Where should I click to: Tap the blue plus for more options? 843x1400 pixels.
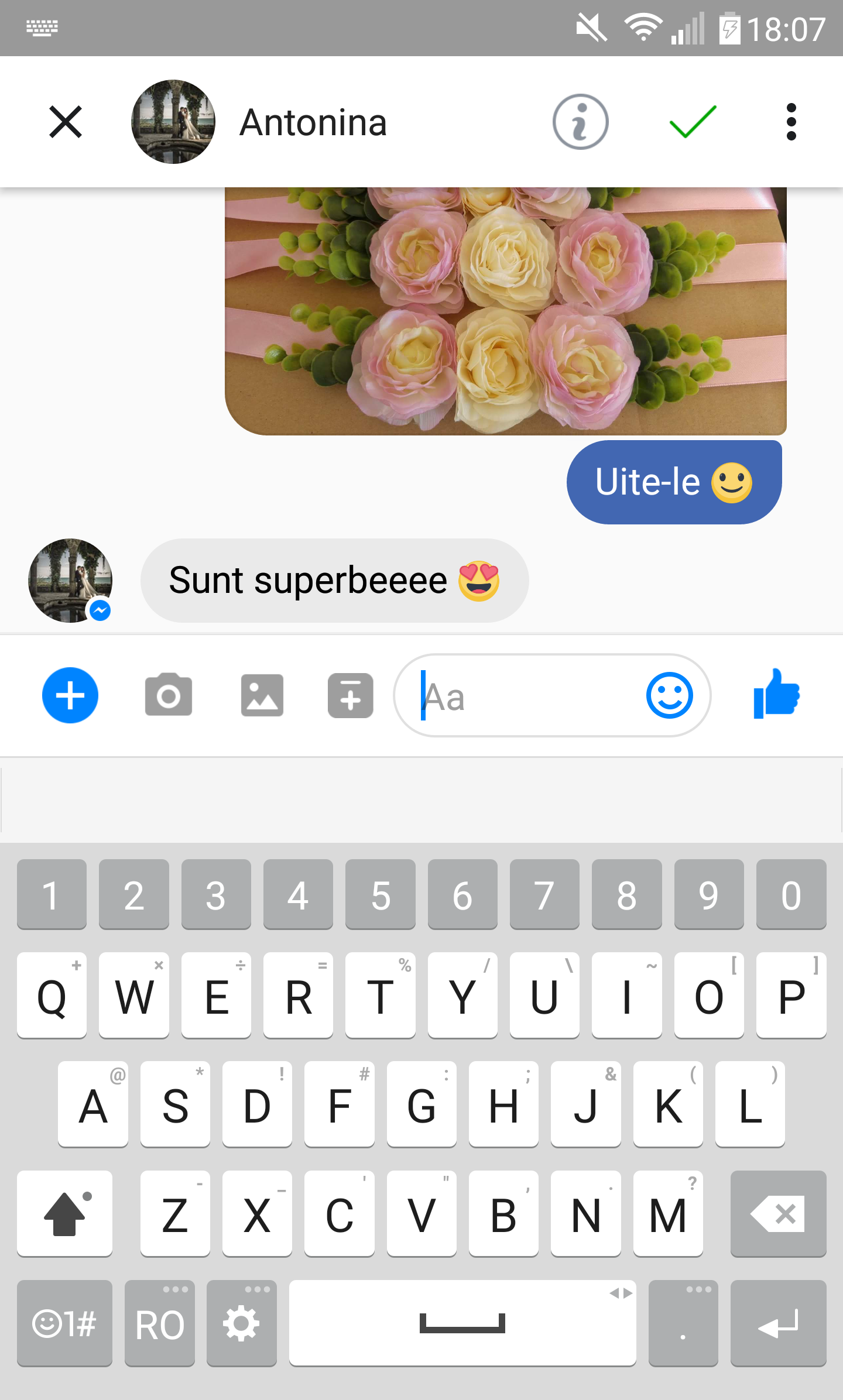coord(70,695)
